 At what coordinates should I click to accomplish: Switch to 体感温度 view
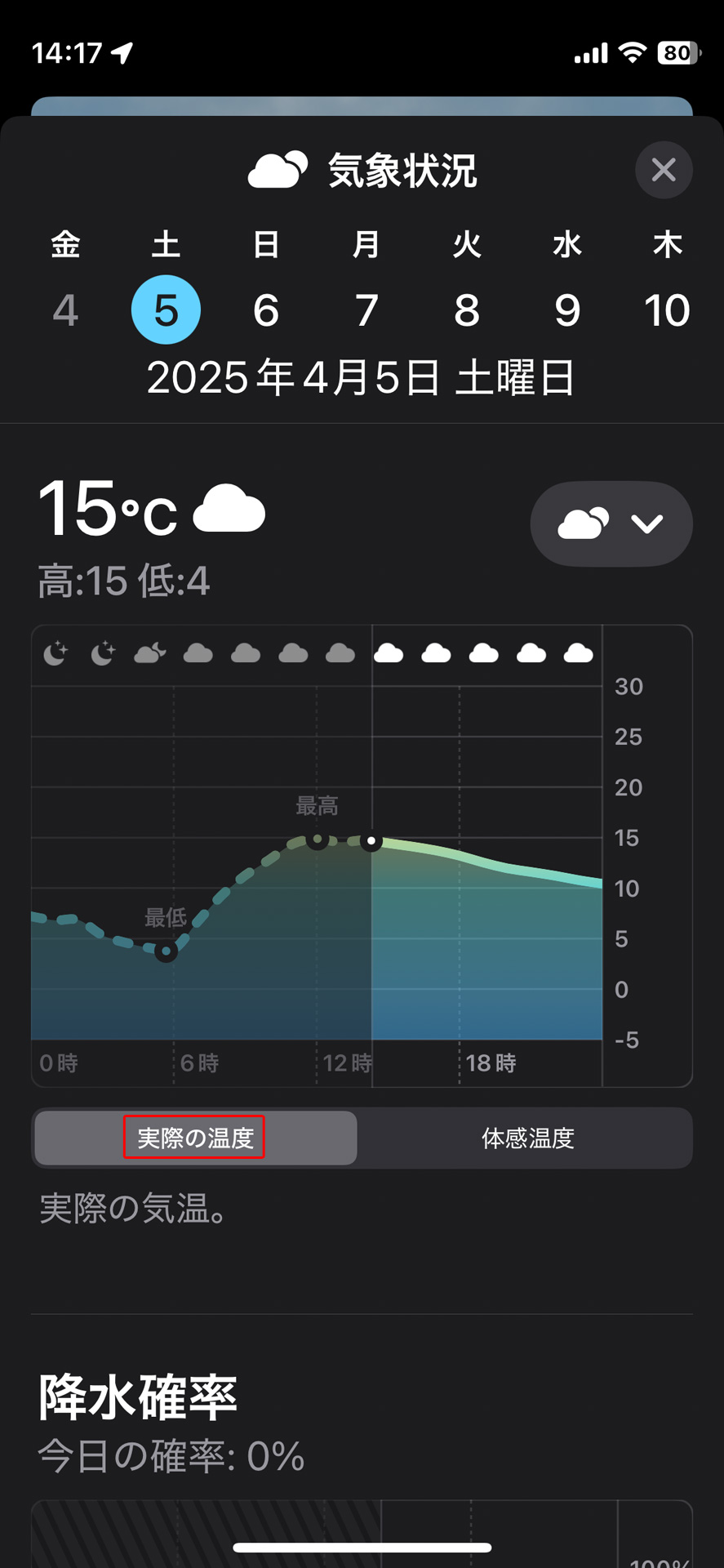pyautogui.click(x=528, y=1138)
